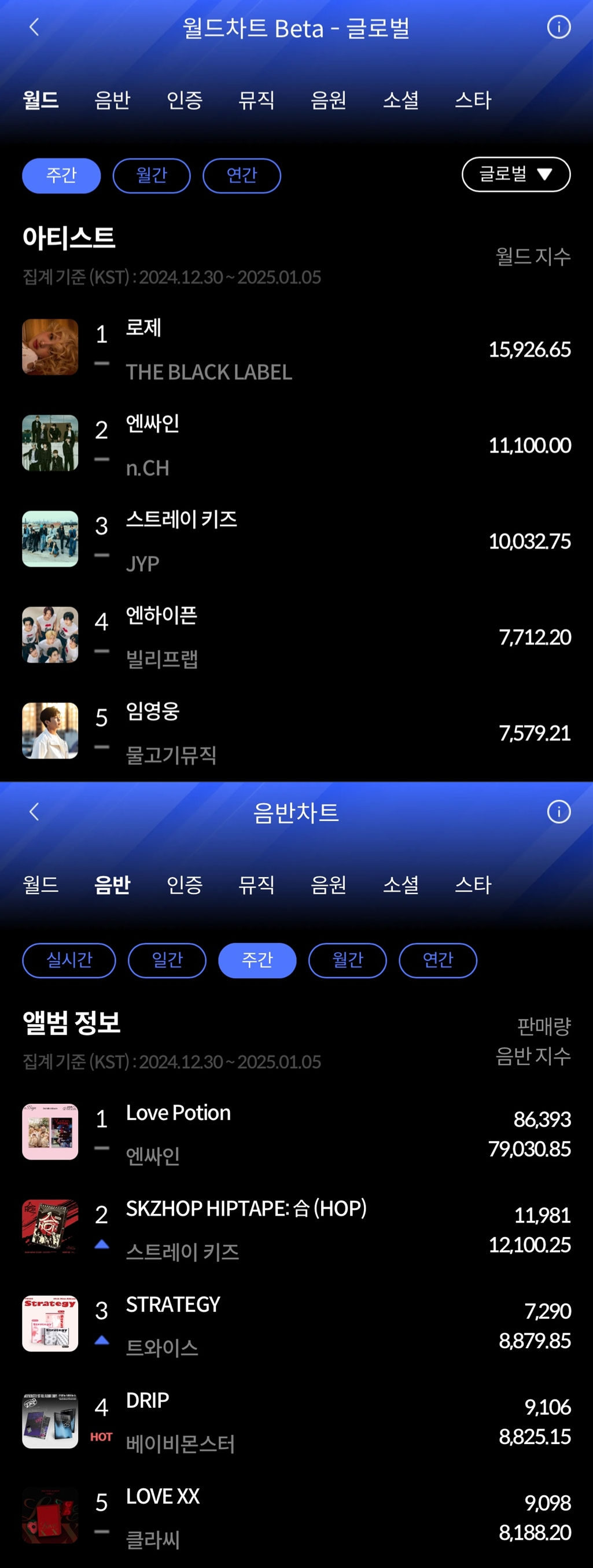Image resolution: width=593 pixels, height=1568 pixels.
Task: Open the info icon on 음반차트 header
Action: click(558, 812)
